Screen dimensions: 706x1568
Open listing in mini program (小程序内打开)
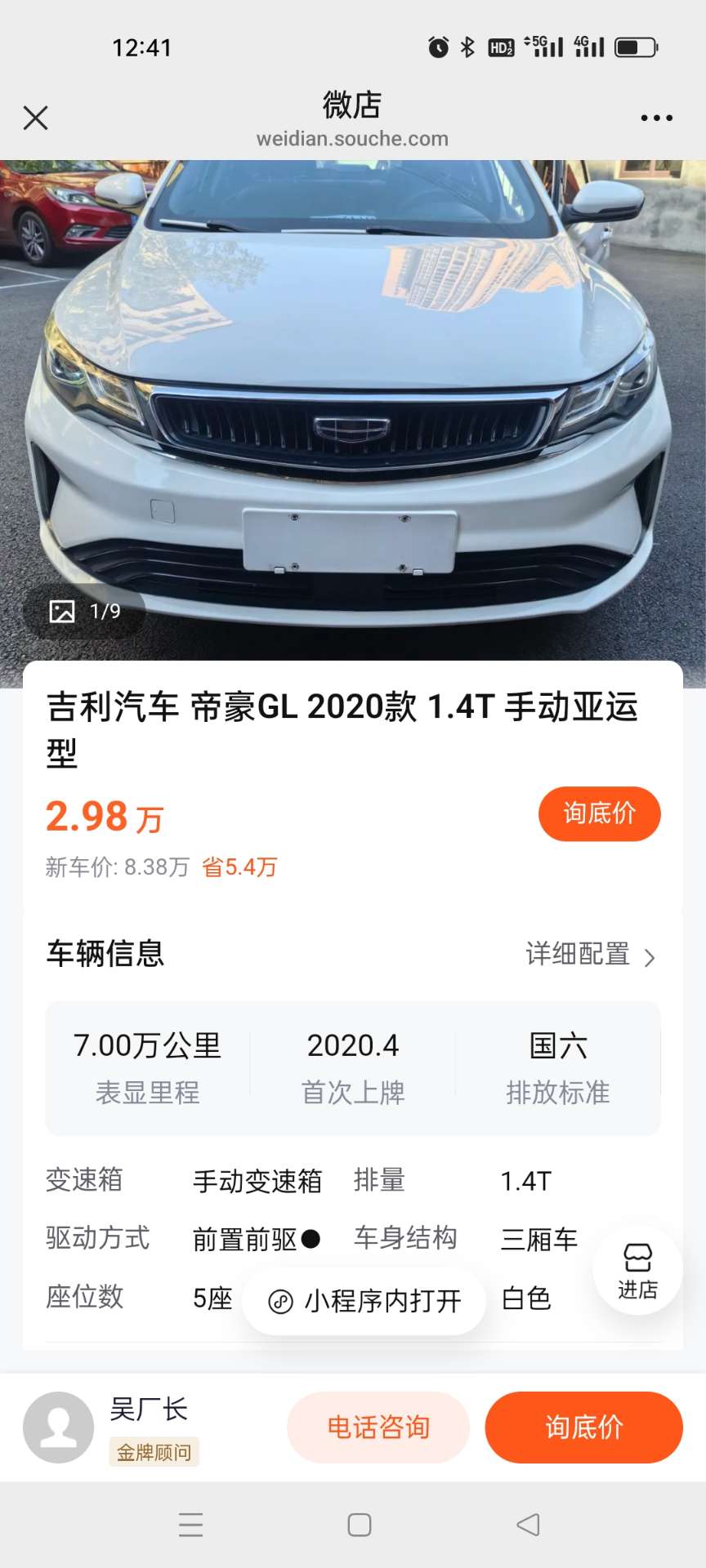[x=364, y=1301]
